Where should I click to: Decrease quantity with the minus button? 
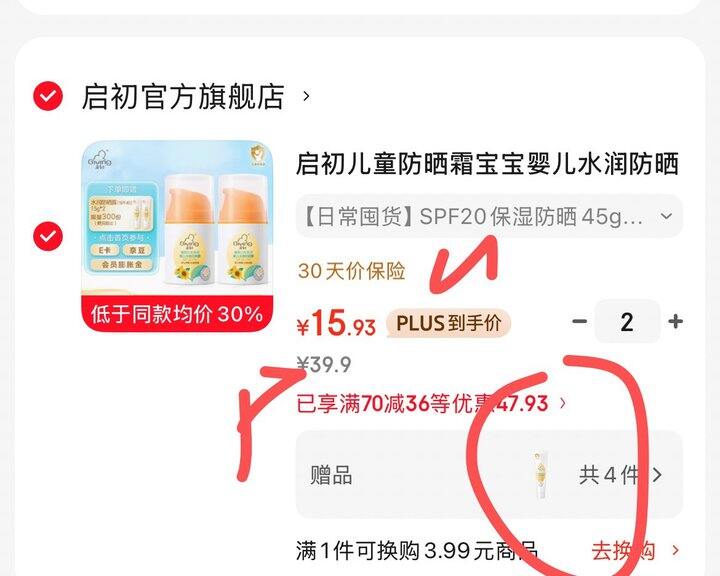[579, 322]
